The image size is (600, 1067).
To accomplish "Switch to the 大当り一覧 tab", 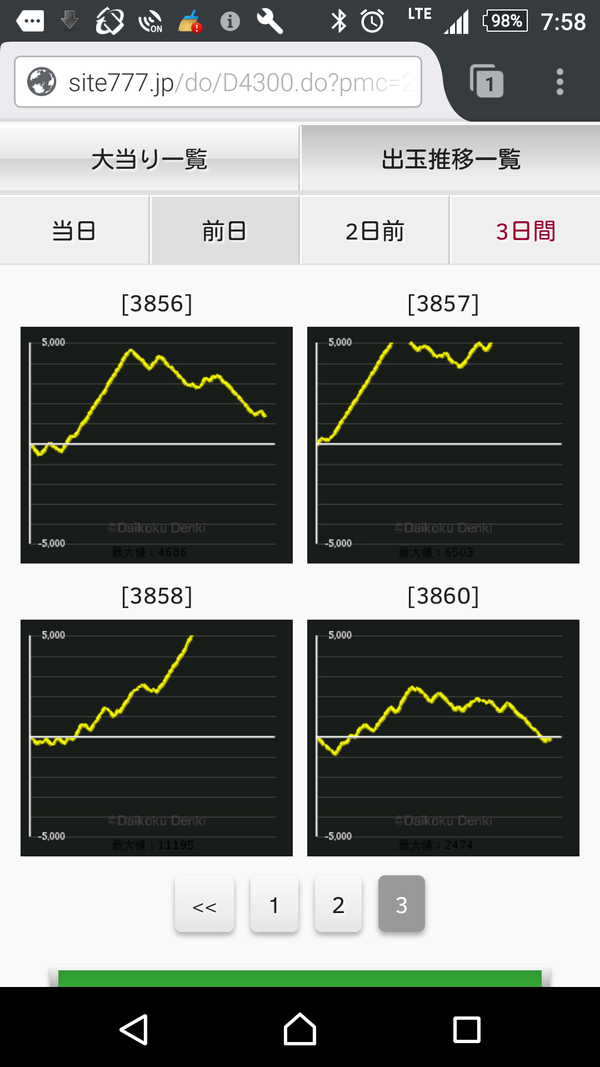I will click(149, 159).
